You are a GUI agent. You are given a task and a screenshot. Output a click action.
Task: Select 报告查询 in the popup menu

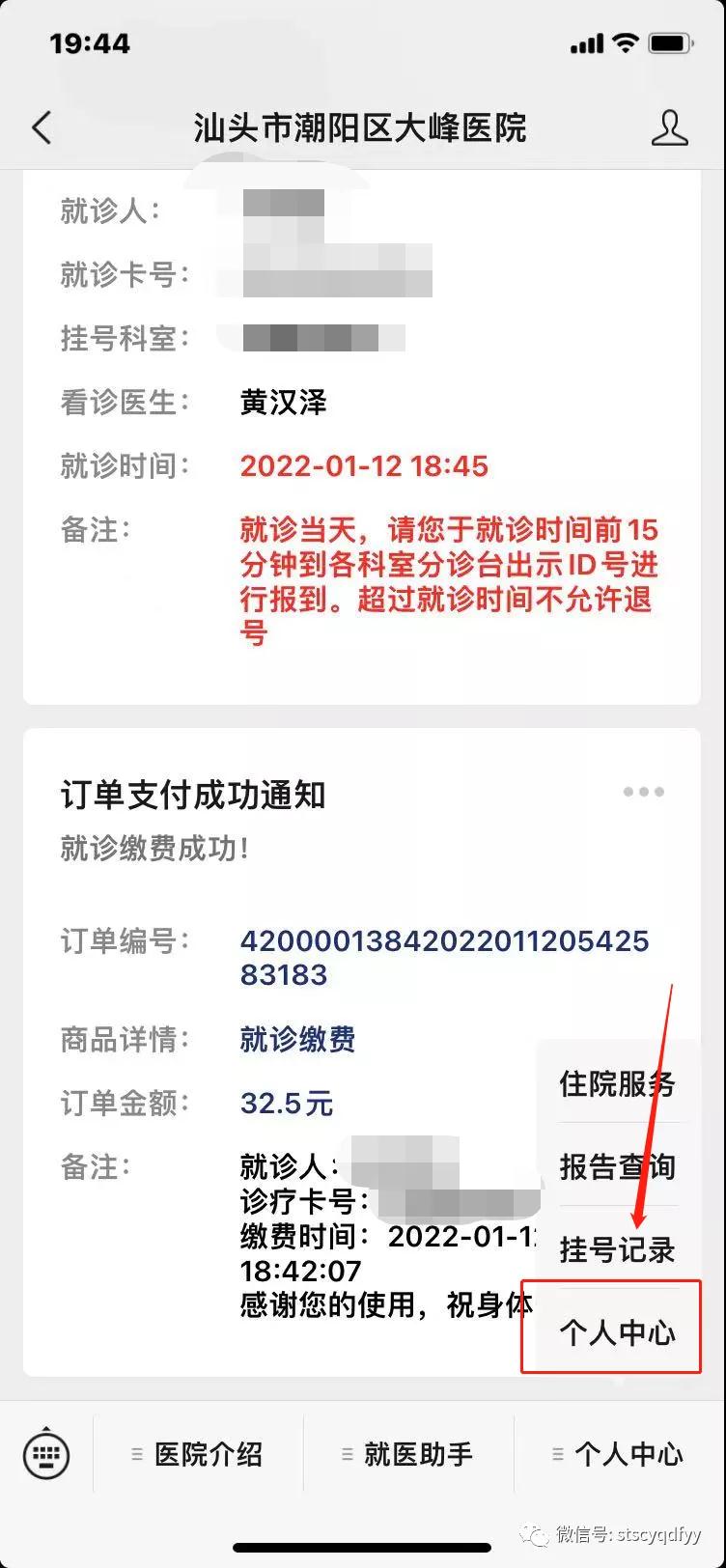(x=617, y=1165)
